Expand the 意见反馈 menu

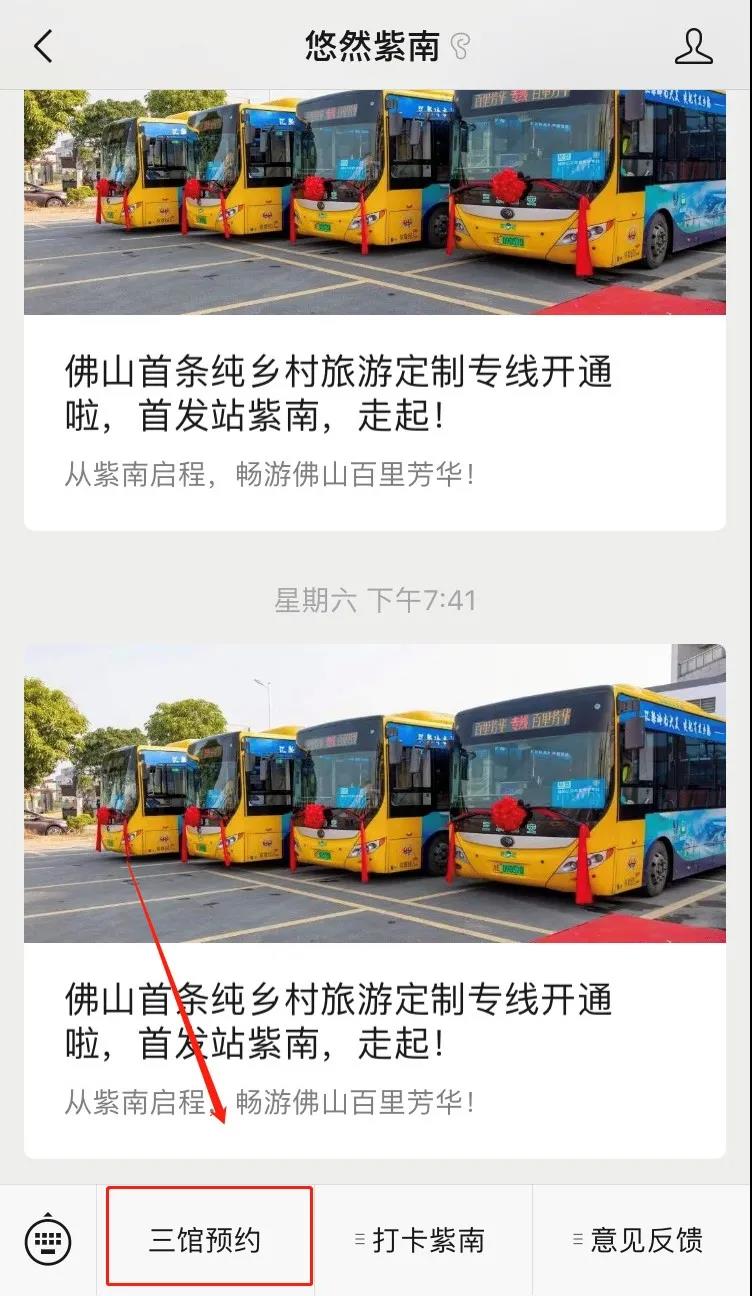click(638, 1241)
